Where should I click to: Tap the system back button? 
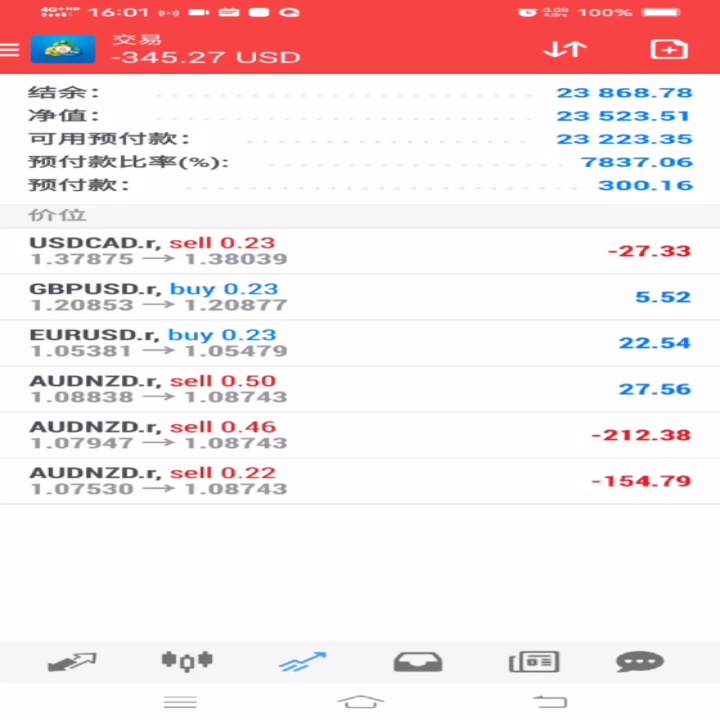pyautogui.click(x=550, y=702)
